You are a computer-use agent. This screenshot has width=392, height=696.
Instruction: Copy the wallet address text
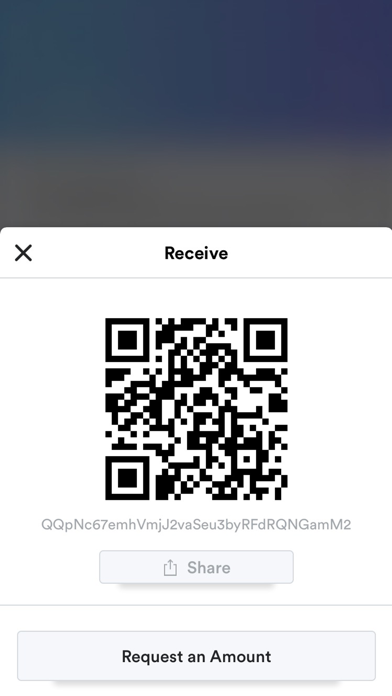point(196,525)
